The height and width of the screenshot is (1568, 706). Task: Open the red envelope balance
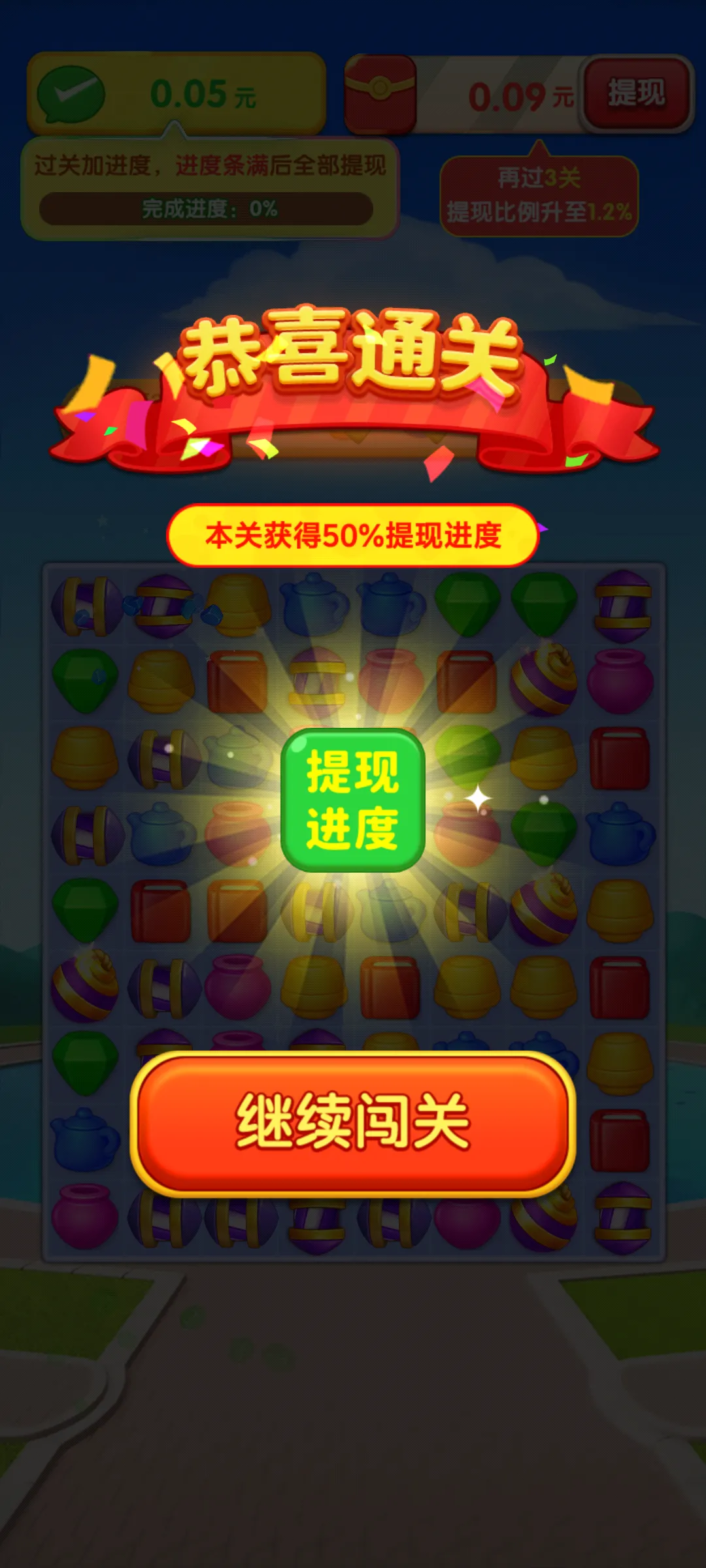(381, 95)
